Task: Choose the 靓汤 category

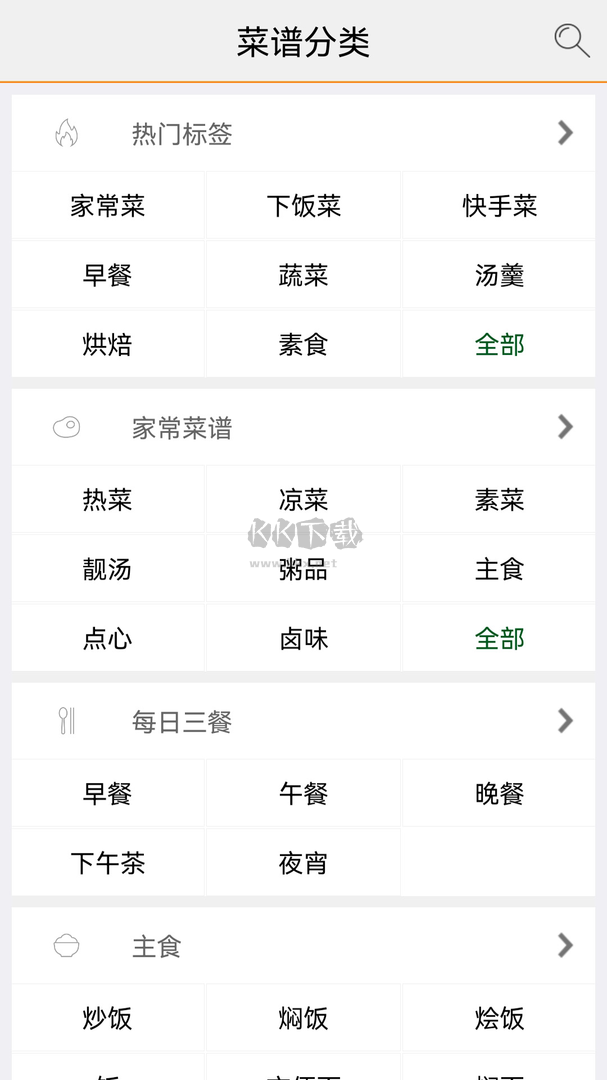Action: [108, 569]
